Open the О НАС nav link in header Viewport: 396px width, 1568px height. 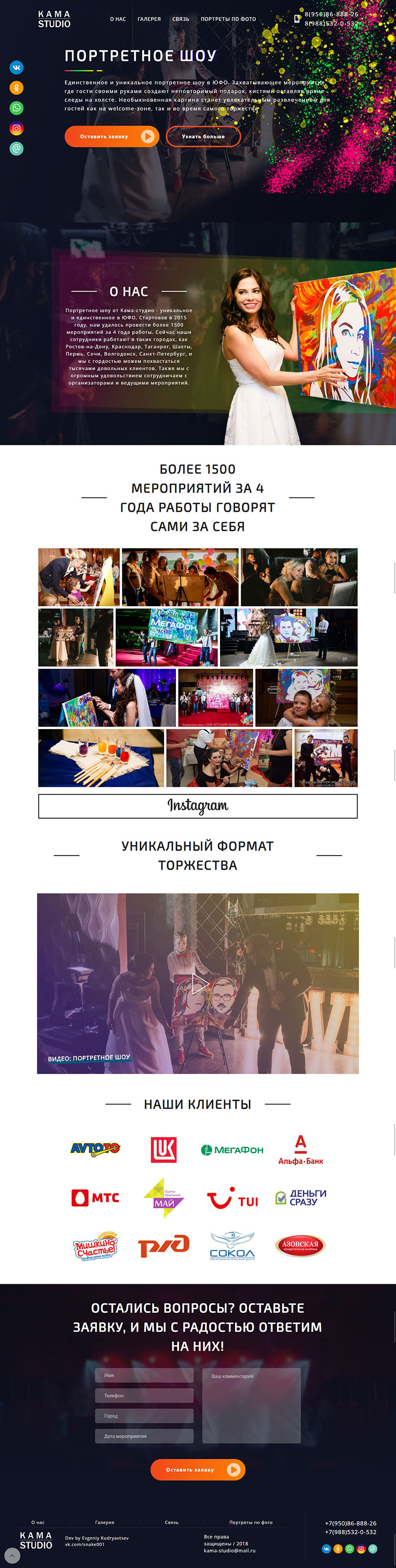[118, 19]
